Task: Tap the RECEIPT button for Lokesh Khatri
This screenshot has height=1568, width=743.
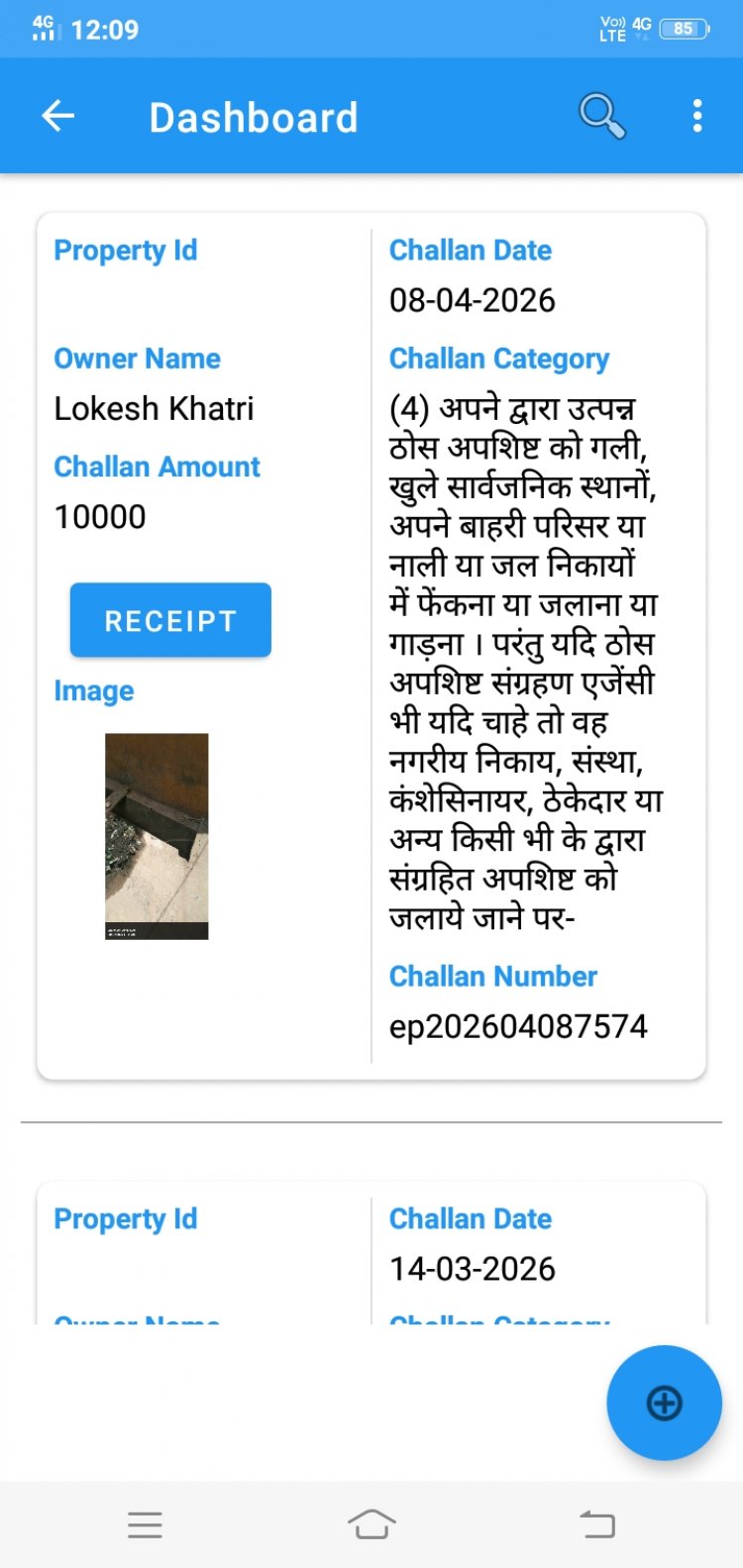Action: click(169, 620)
